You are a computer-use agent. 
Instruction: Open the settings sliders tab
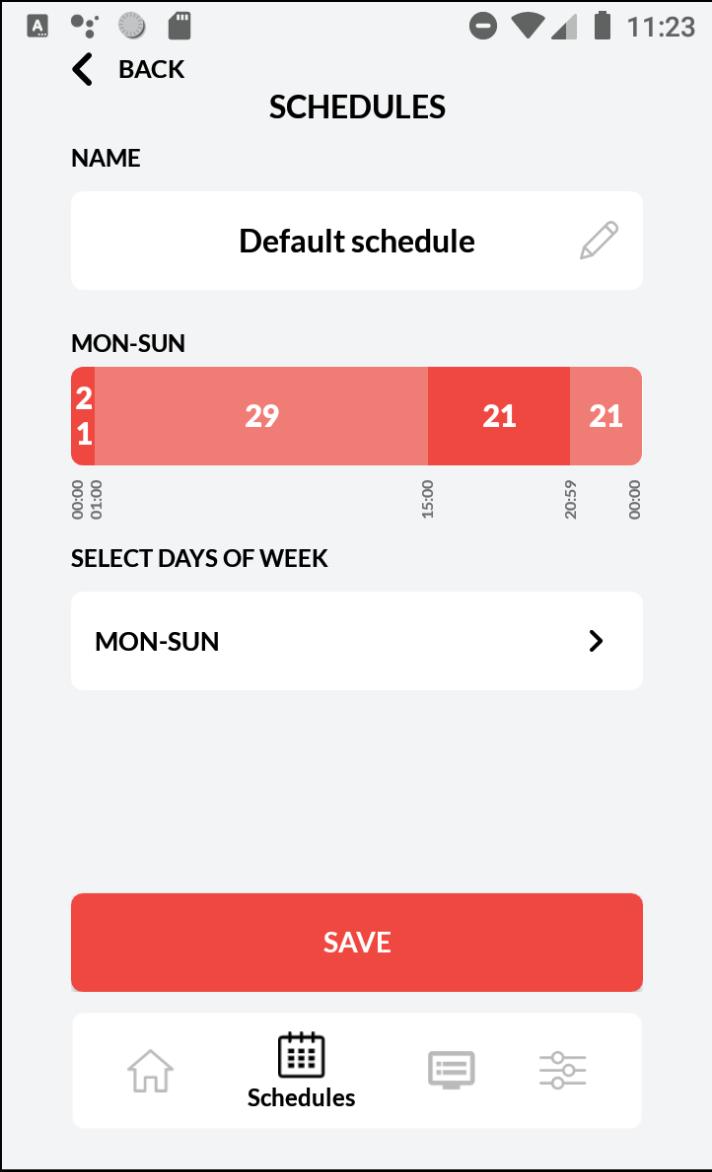coord(563,1070)
